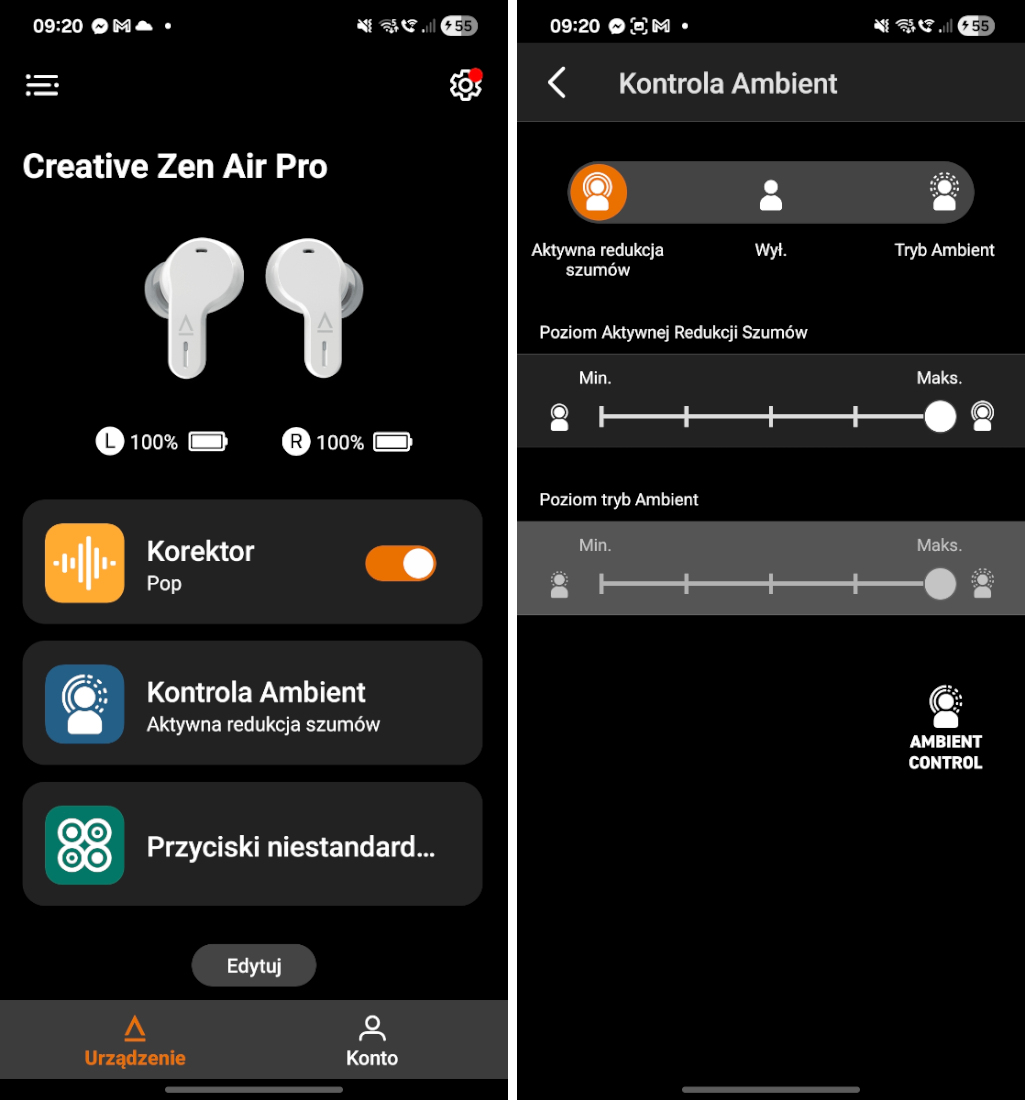The width and height of the screenshot is (1025, 1100).
Task: Open the Kontrola Ambient card
Action: (x=252, y=703)
